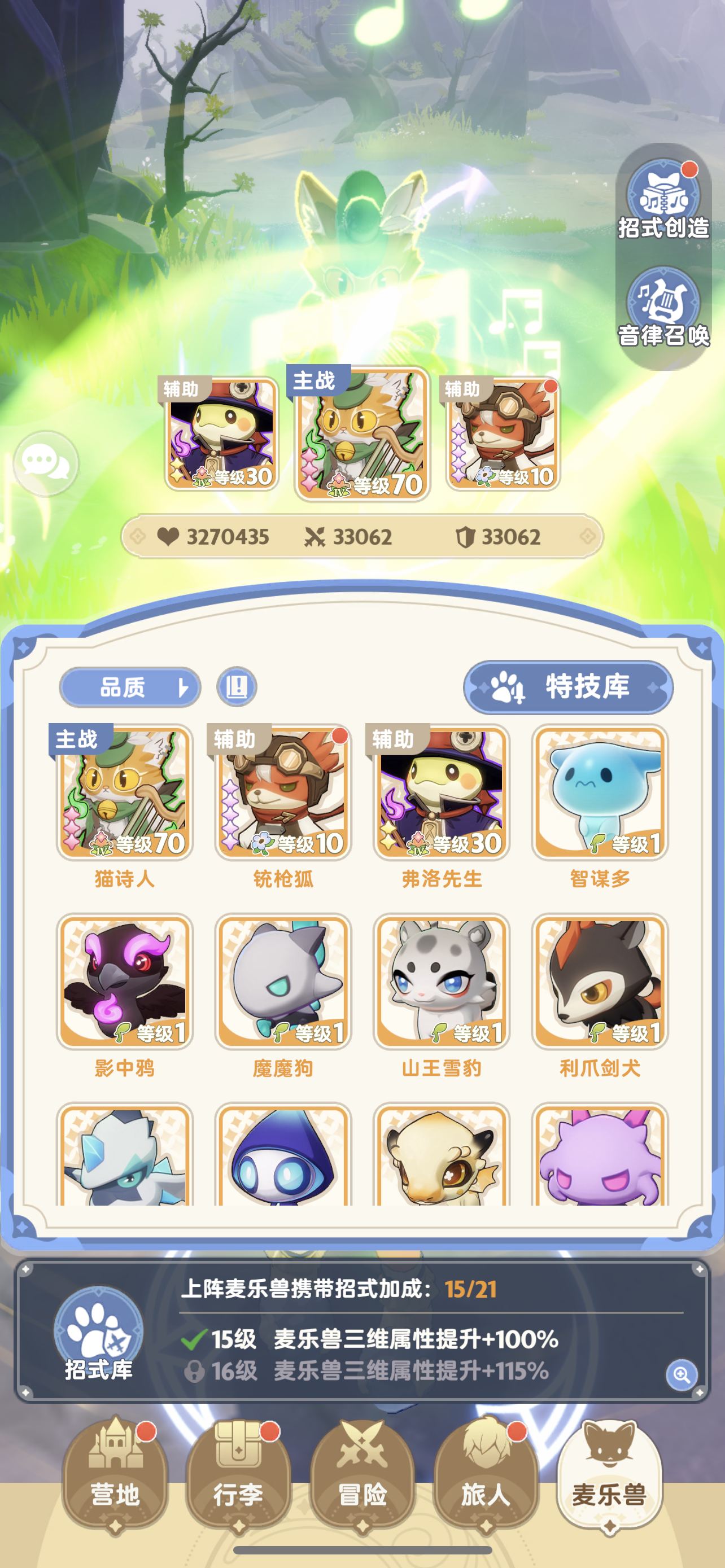
Task: Open the guidebook icon beside 品质
Action: coord(237,687)
